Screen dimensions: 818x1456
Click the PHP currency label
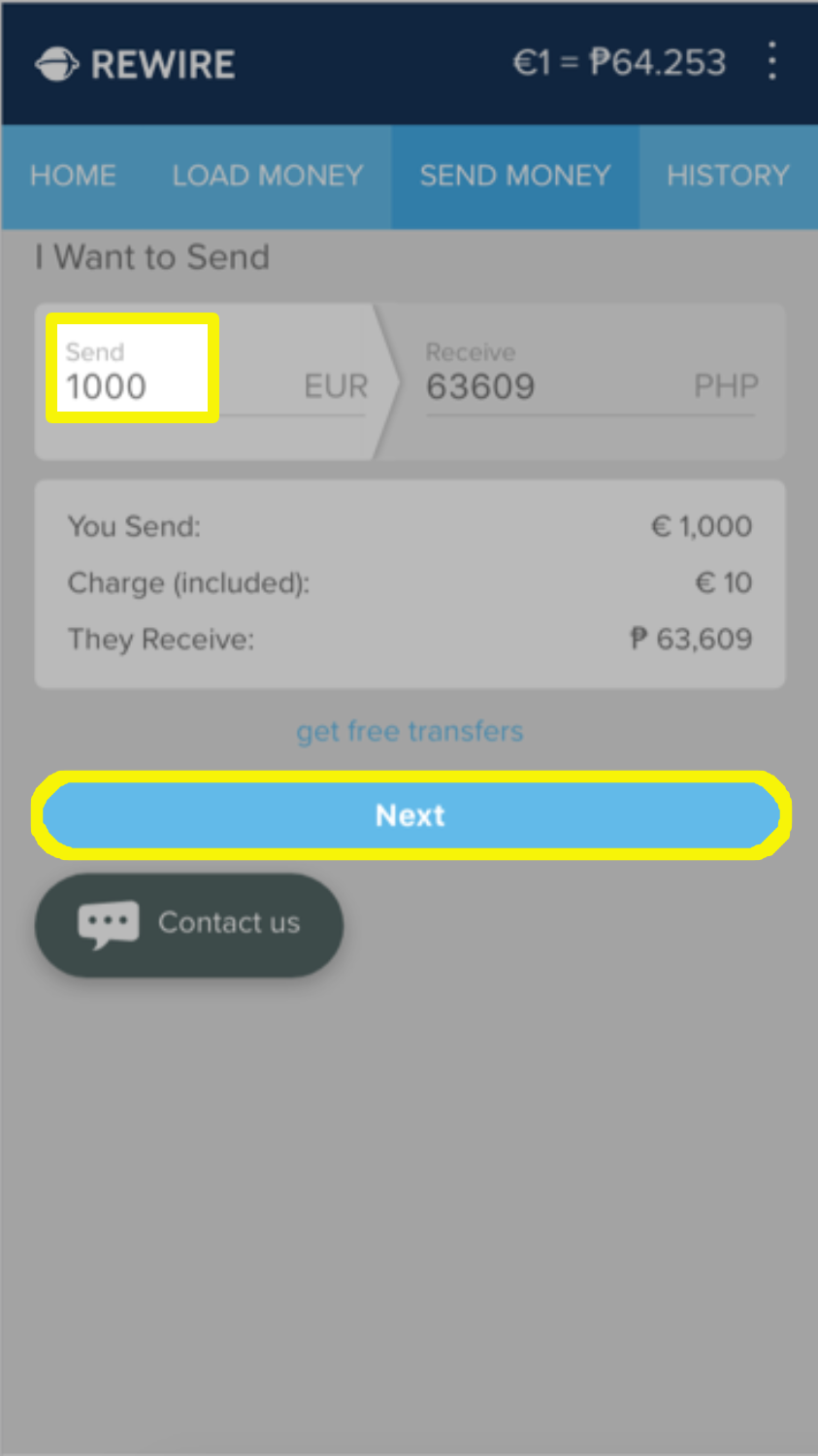coord(726,385)
